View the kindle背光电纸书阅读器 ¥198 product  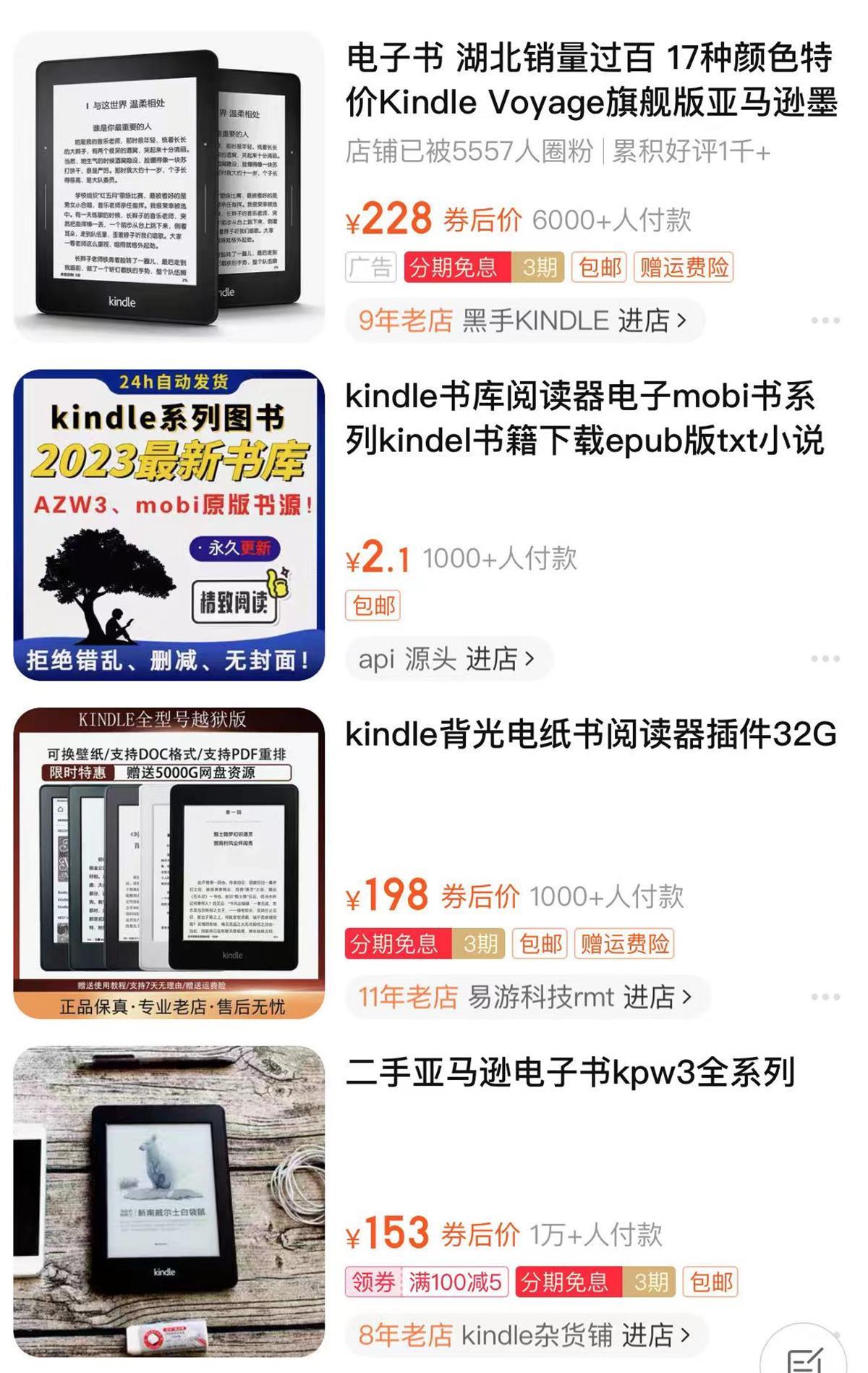pyautogui.click(x=590, y=734)
